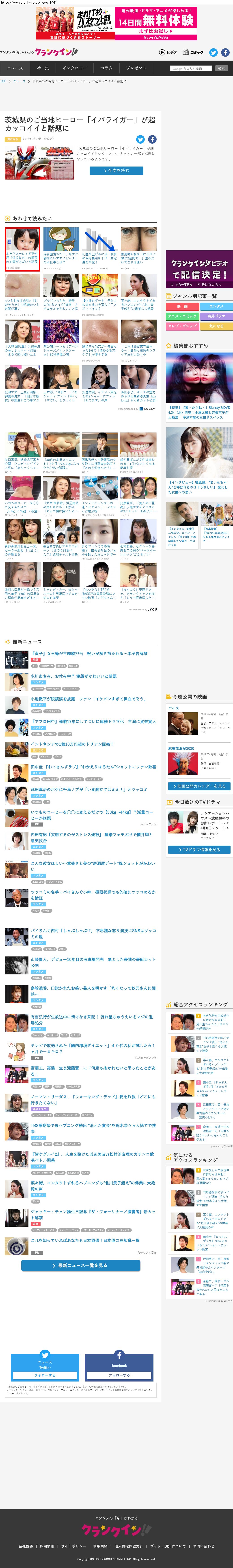Open news about 水川あさみ おめかし
Screen dimensions: 233x1568
point(74,676)
